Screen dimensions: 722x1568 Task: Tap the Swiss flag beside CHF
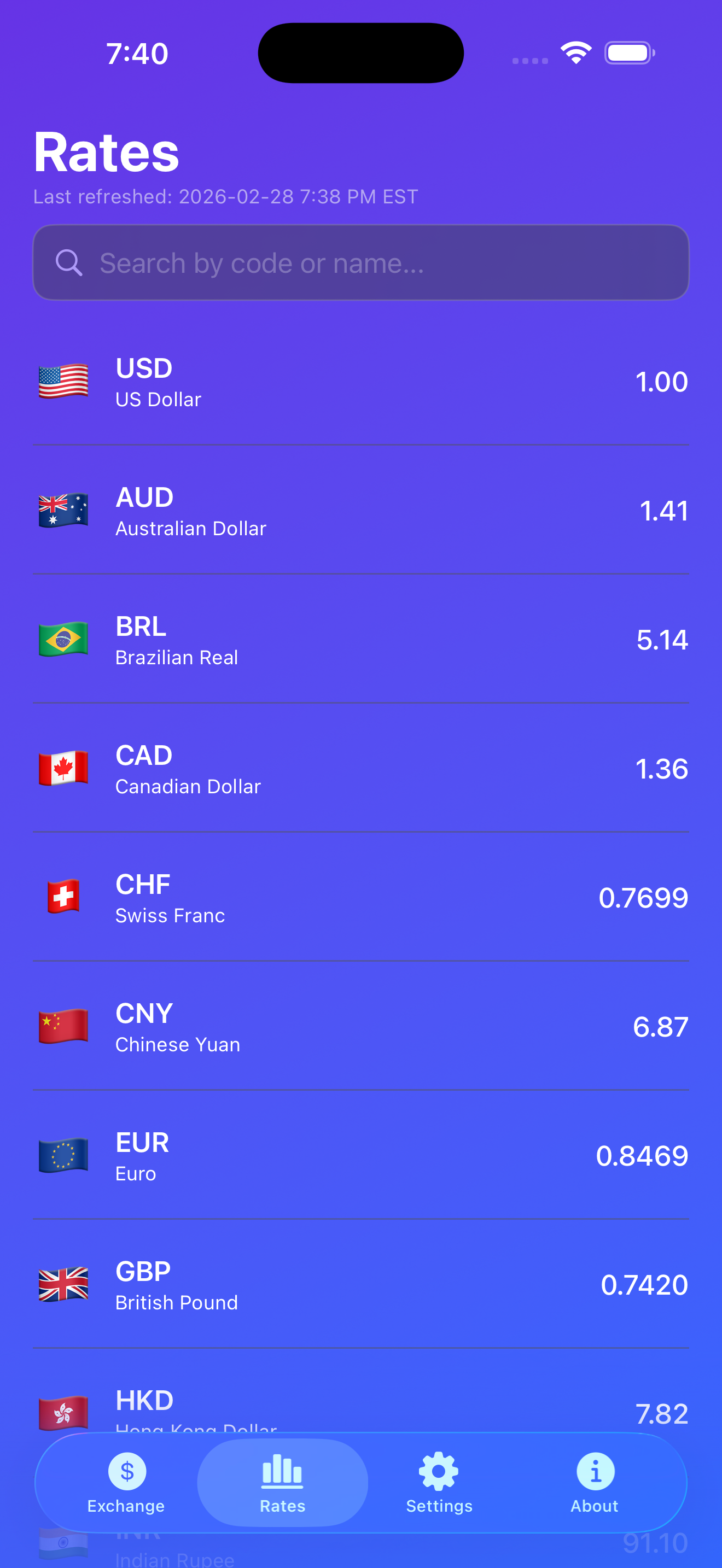point(63,898)
